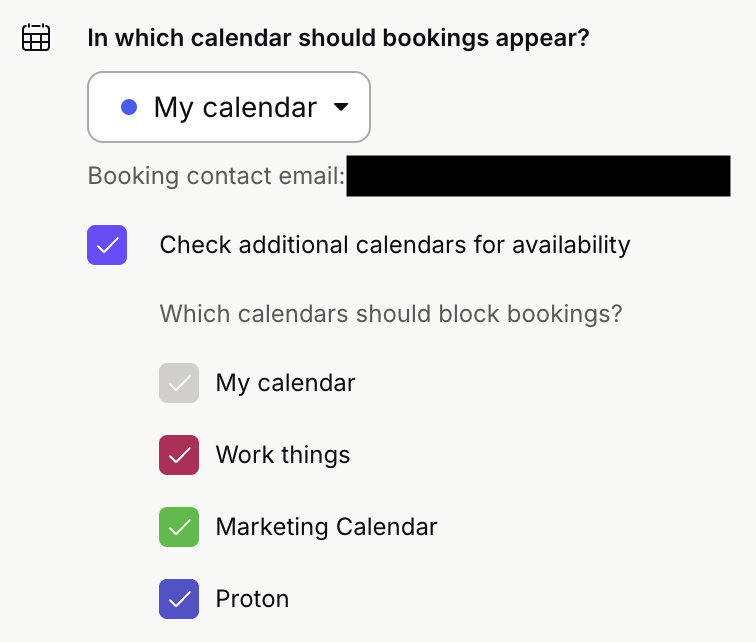Viewport: 756px width, 642px height.
Task: Open the My calendar dropdown
Action: pos(229,107)
